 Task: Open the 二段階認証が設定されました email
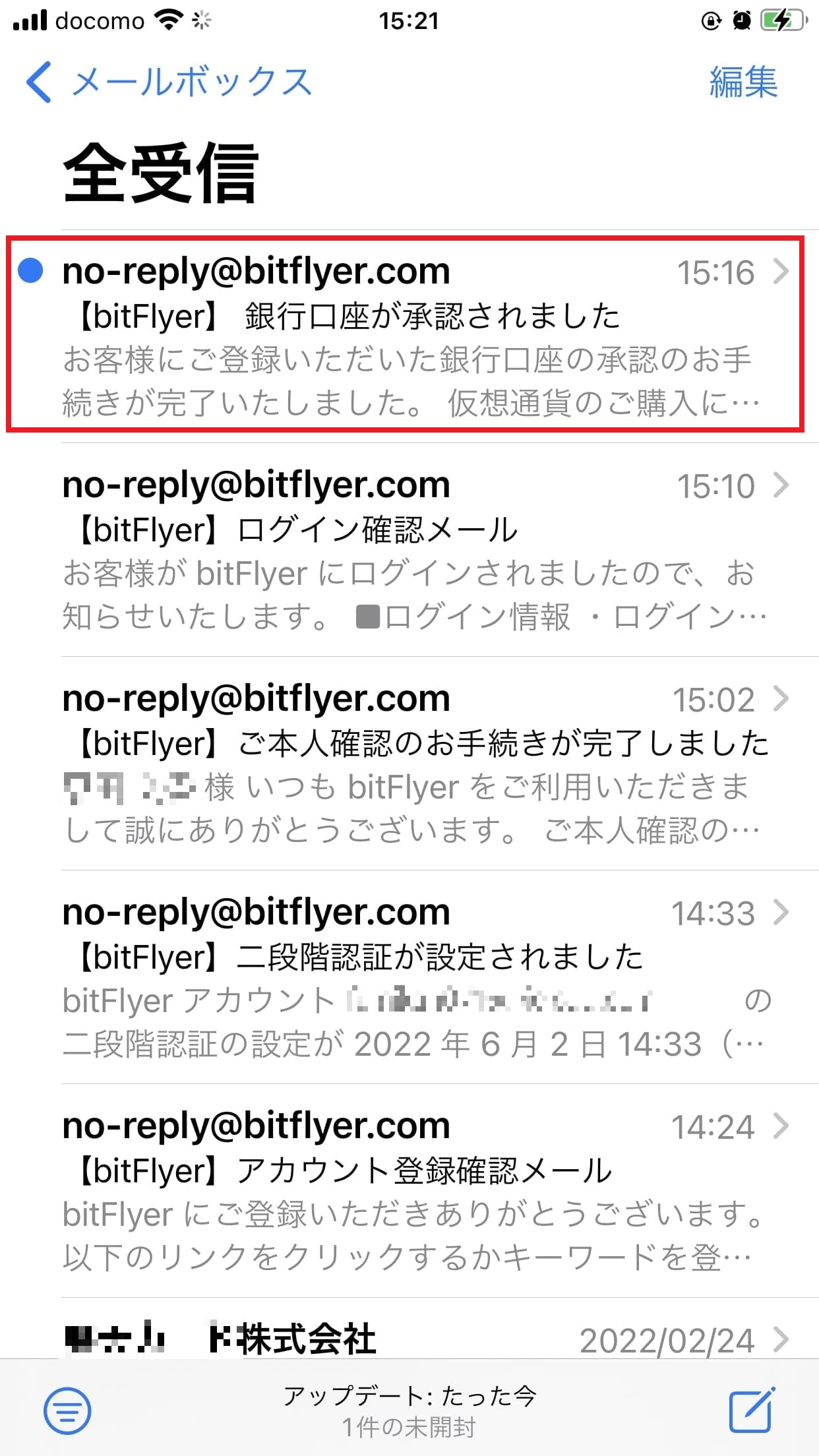[409, 977]
